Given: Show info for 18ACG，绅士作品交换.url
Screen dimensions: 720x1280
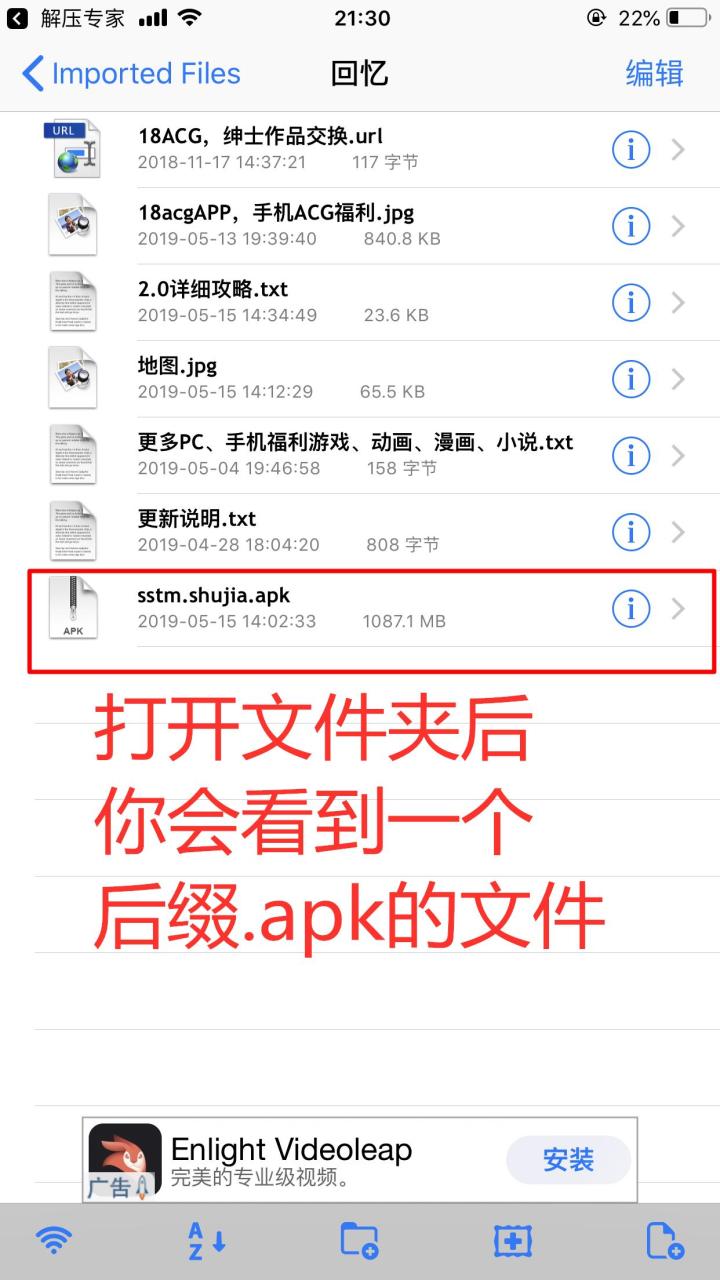Looking at the screenshot, I should tap(630, 150).
